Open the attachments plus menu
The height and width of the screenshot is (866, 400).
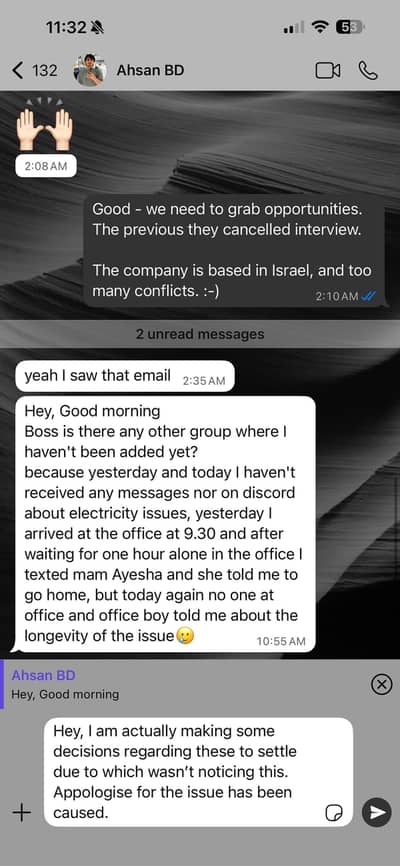21,812
